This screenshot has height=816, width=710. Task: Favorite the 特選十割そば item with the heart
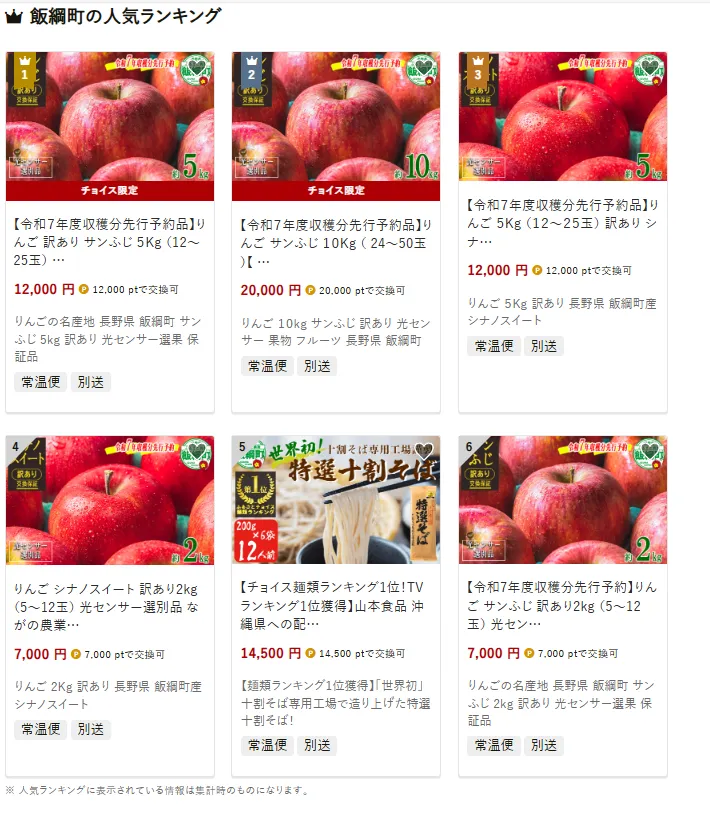point(422,451)
